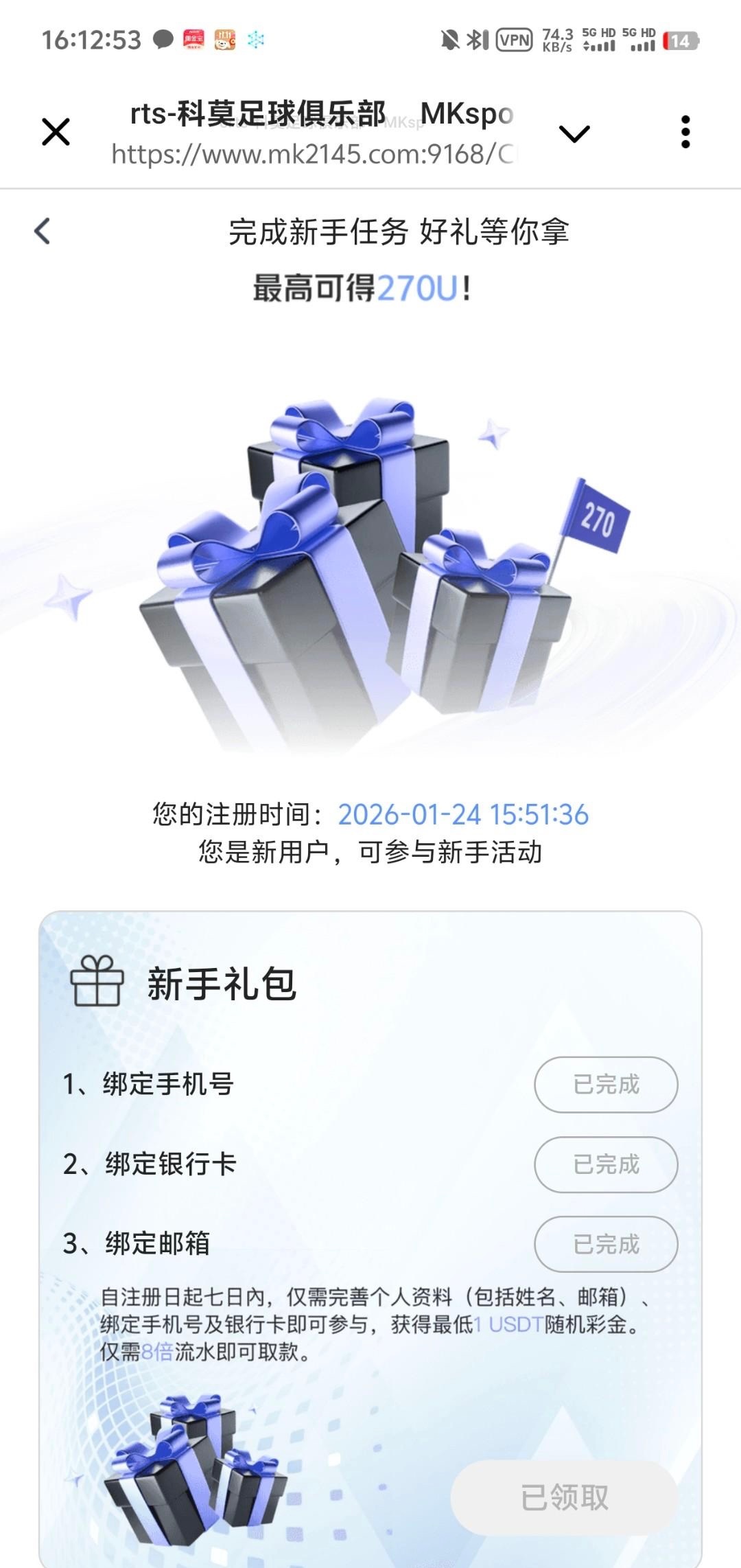
Task: Tap the 已领取 reward button
Action: 564,1498
